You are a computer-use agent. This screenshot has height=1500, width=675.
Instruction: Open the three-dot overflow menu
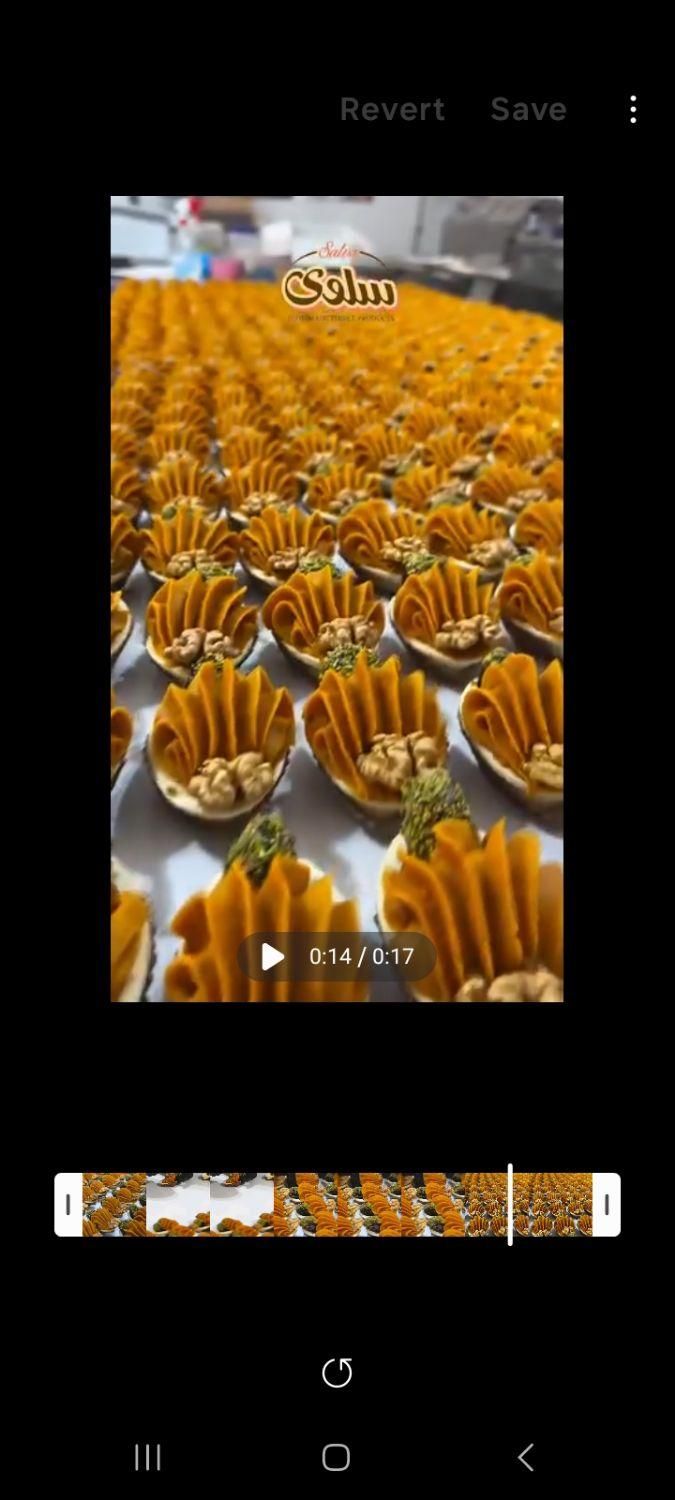tap(633, 109)
